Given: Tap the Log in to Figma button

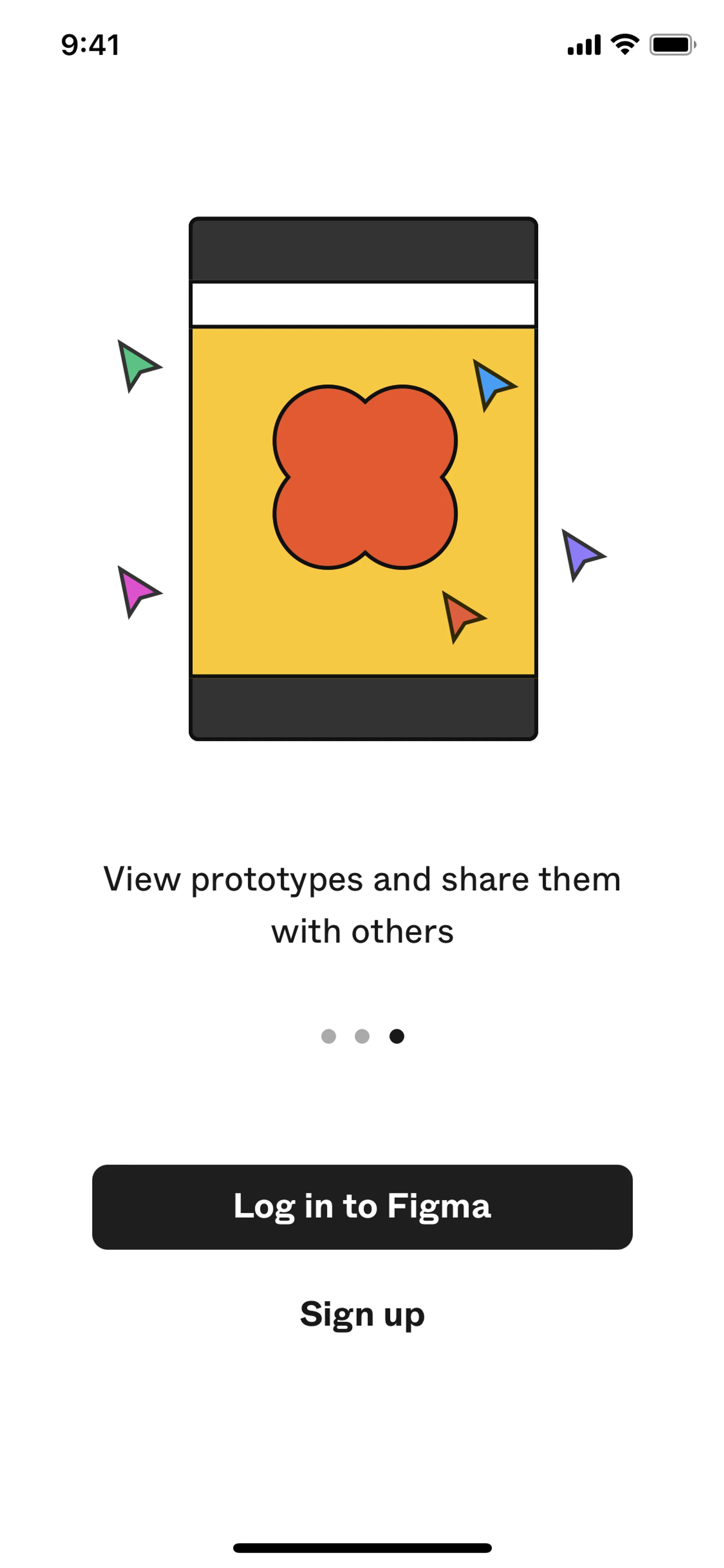Looking at the screenshot, I should point(362,1206).
